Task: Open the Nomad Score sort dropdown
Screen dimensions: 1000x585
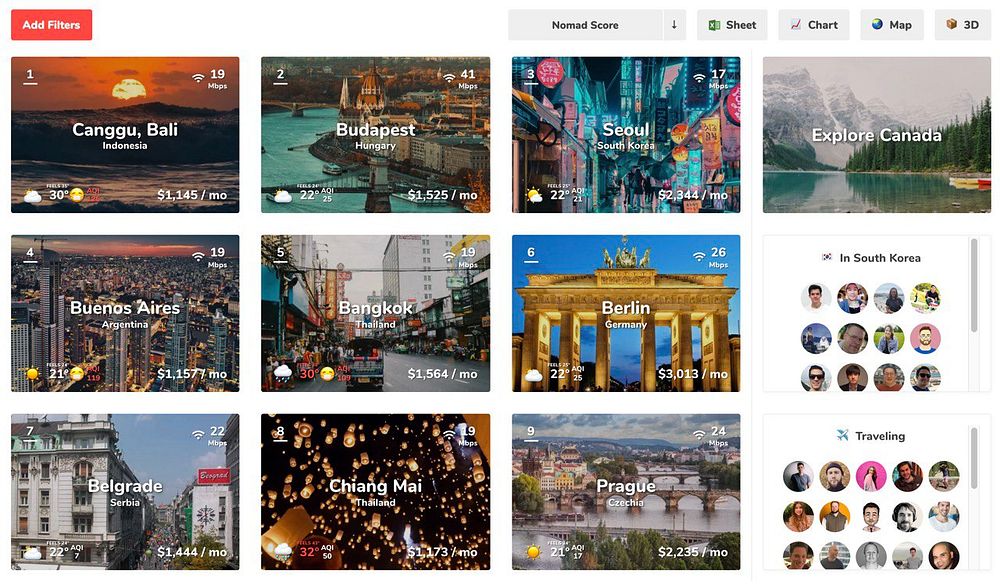Action: [585, 25]
